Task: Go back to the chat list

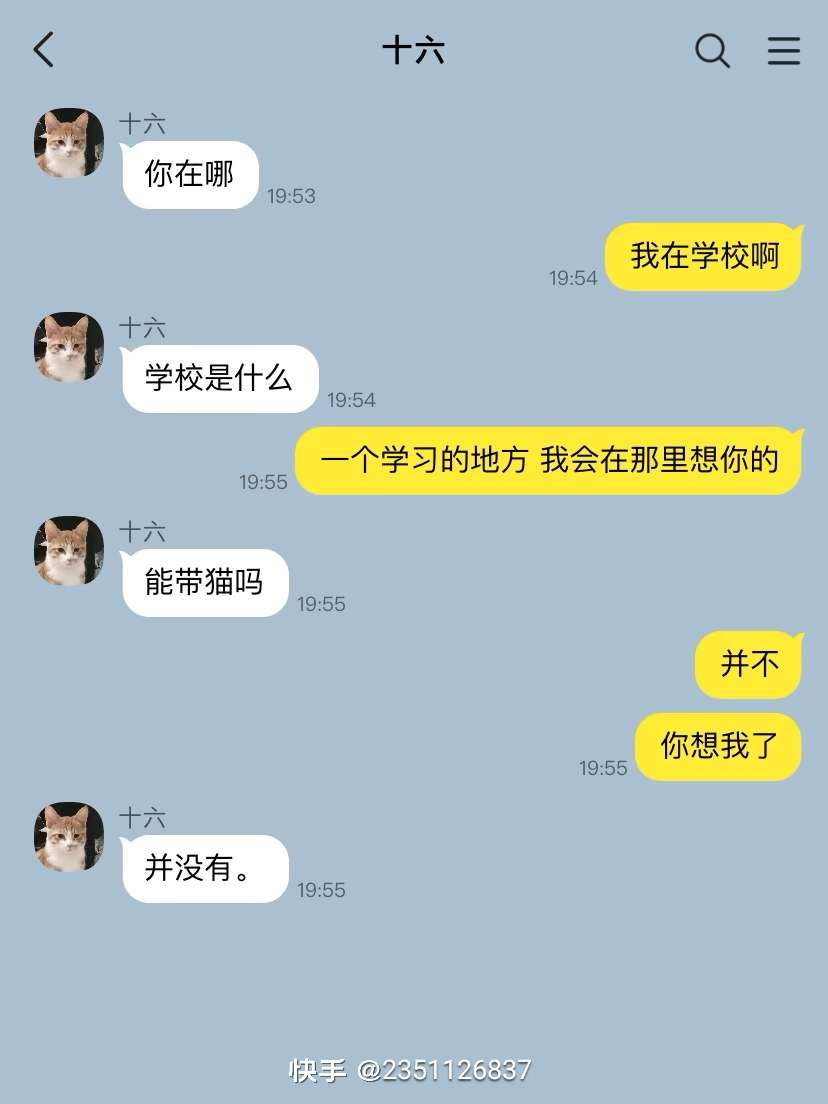Action: [43, 50]
